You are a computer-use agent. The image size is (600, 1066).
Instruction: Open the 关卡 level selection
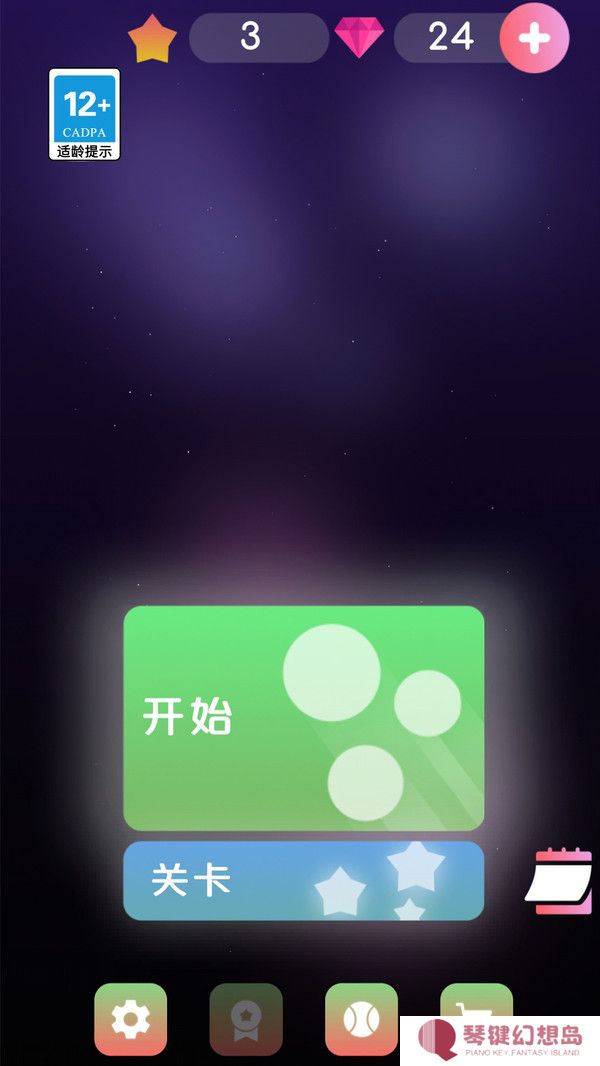[303, 880]
